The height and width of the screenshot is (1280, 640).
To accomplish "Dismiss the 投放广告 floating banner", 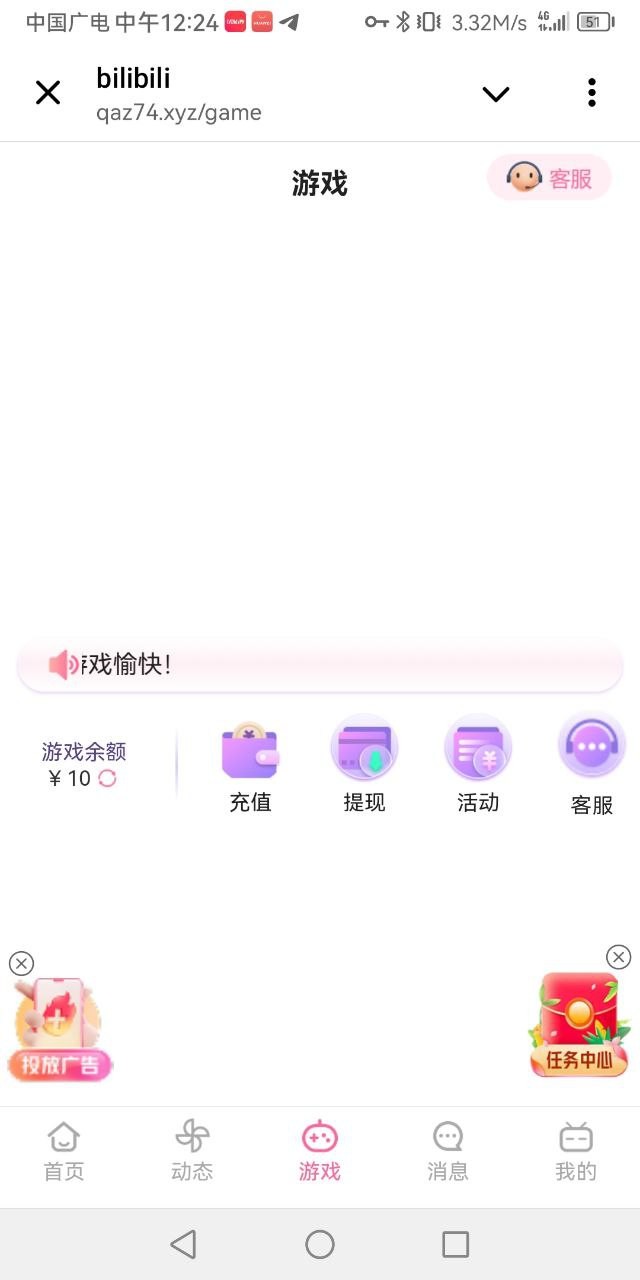I will pyautogui.click(x=21, y=963).
